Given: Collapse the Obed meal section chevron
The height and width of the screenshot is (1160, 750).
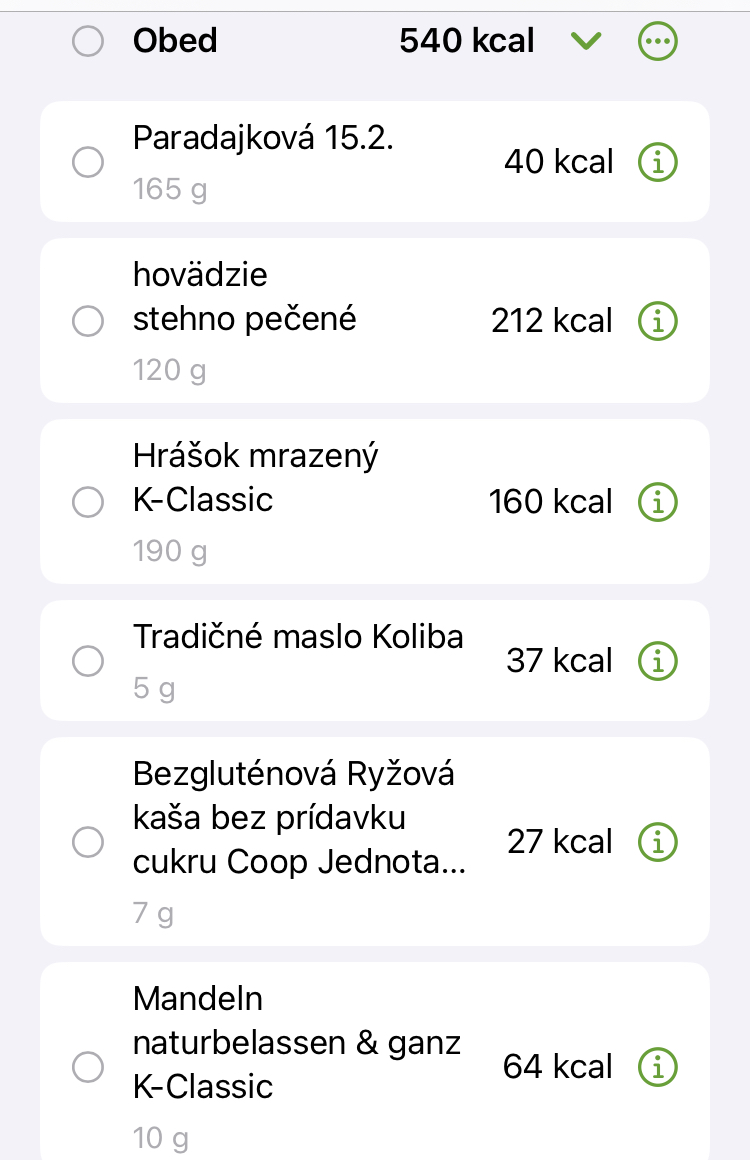Looking at the screenshot, I should (586, 42).
